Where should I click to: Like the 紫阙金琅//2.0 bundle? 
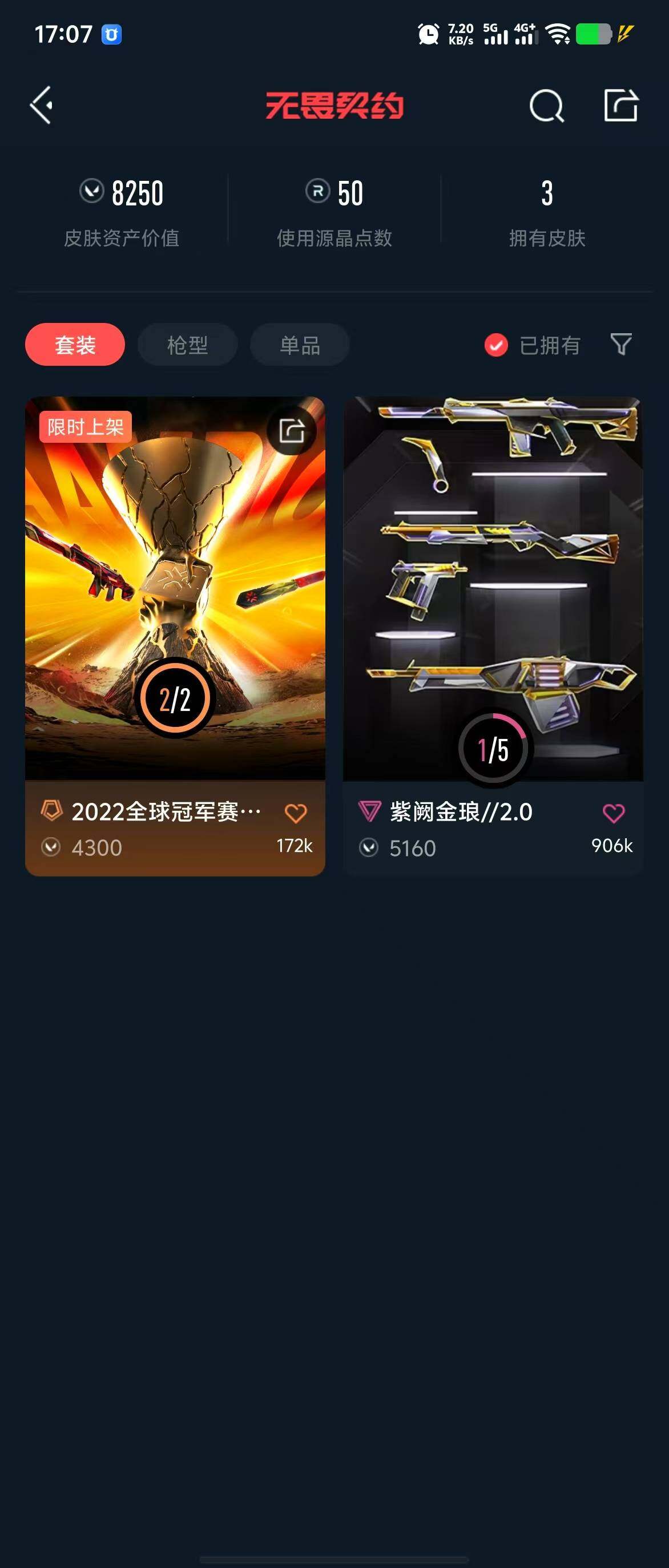tap(614, 813)
